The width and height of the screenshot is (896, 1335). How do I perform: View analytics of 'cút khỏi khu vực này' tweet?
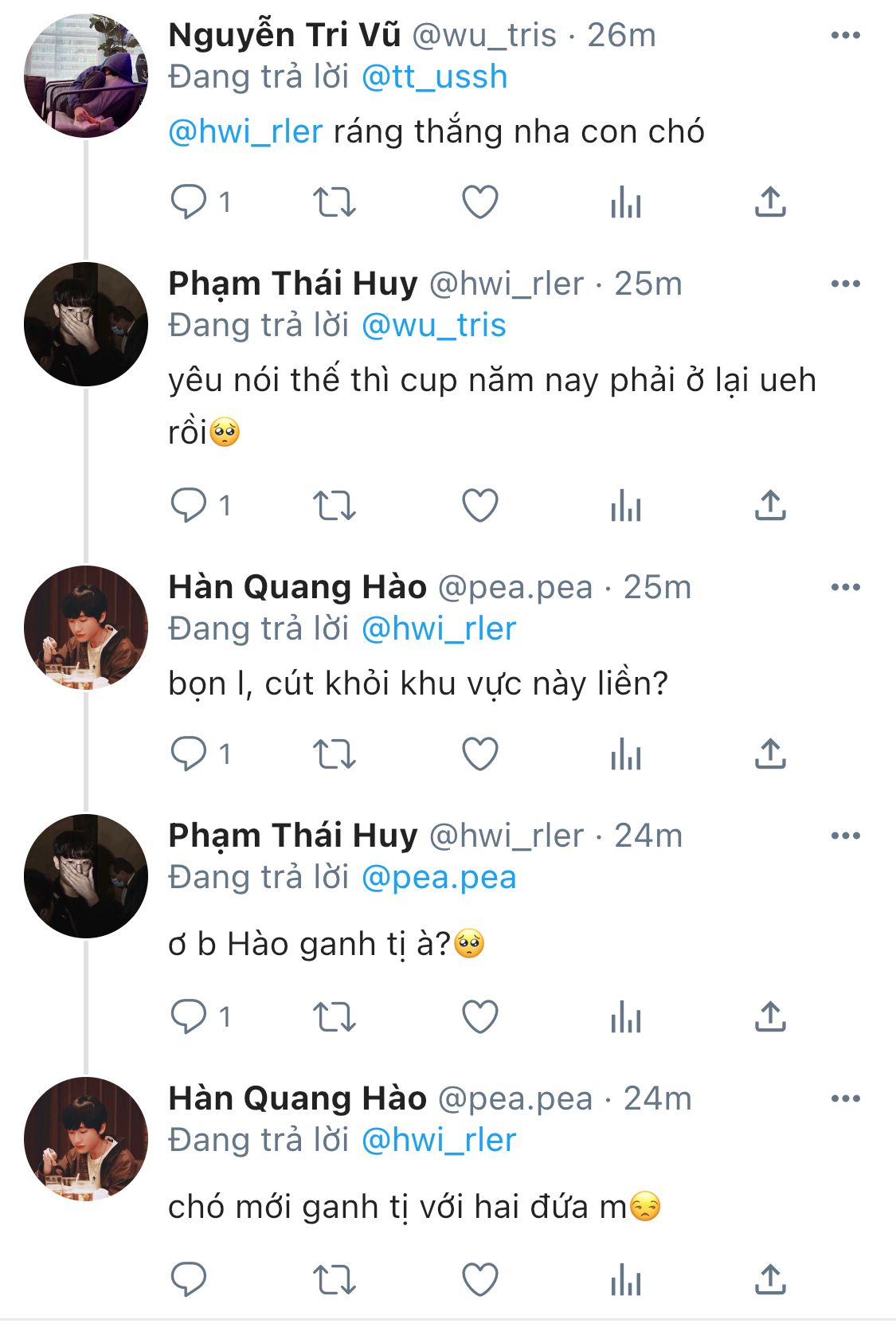coord(625,754)
